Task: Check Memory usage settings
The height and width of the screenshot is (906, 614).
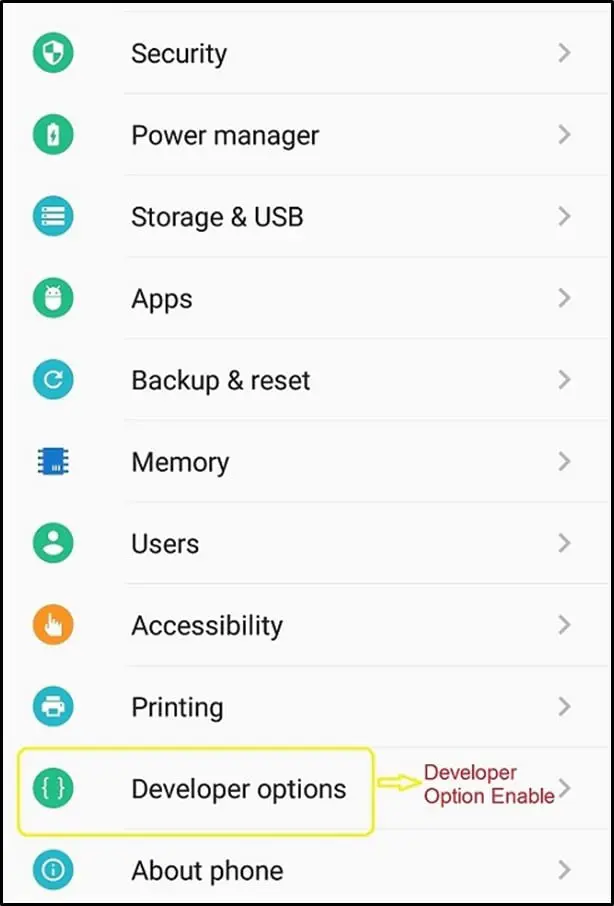Action: [180, 462]
